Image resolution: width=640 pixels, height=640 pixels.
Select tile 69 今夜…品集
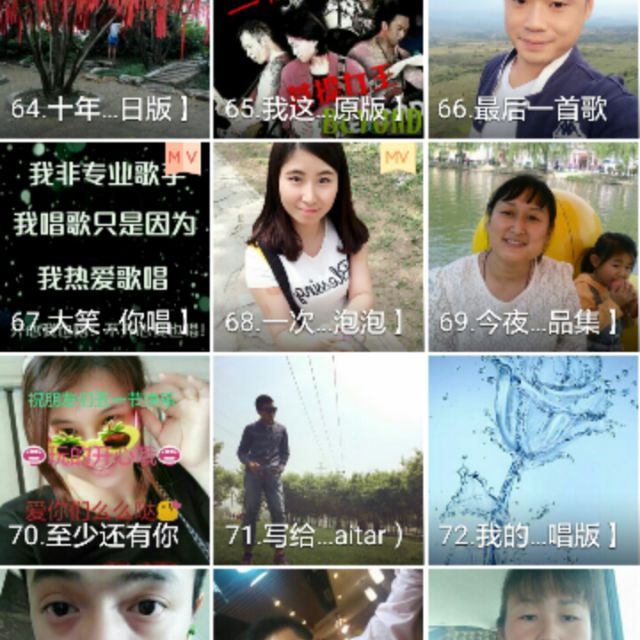(534, 247)
